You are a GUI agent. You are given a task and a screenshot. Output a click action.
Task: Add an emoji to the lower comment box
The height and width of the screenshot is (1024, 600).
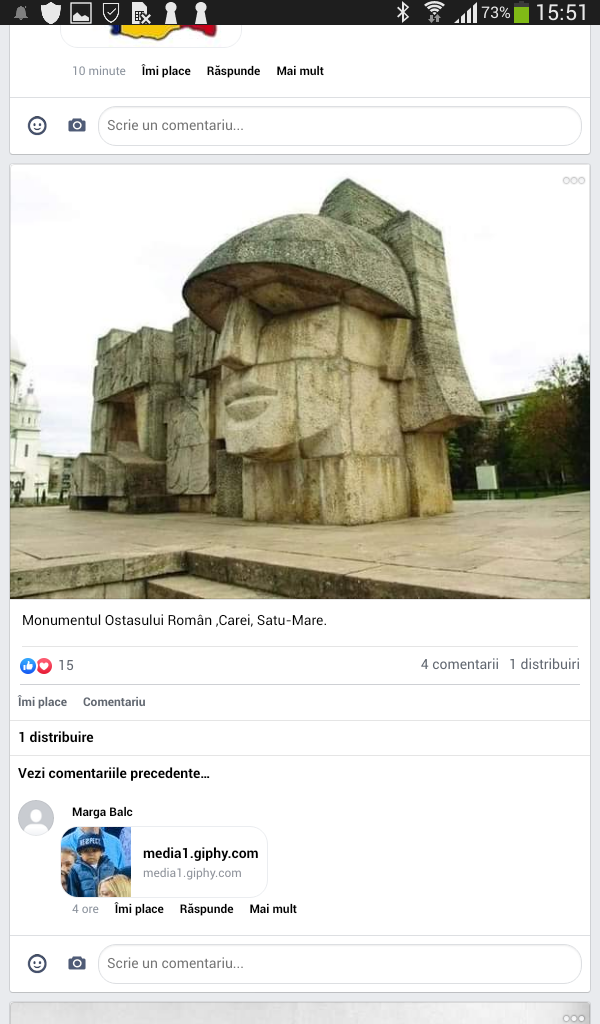(x=37, y=963)
